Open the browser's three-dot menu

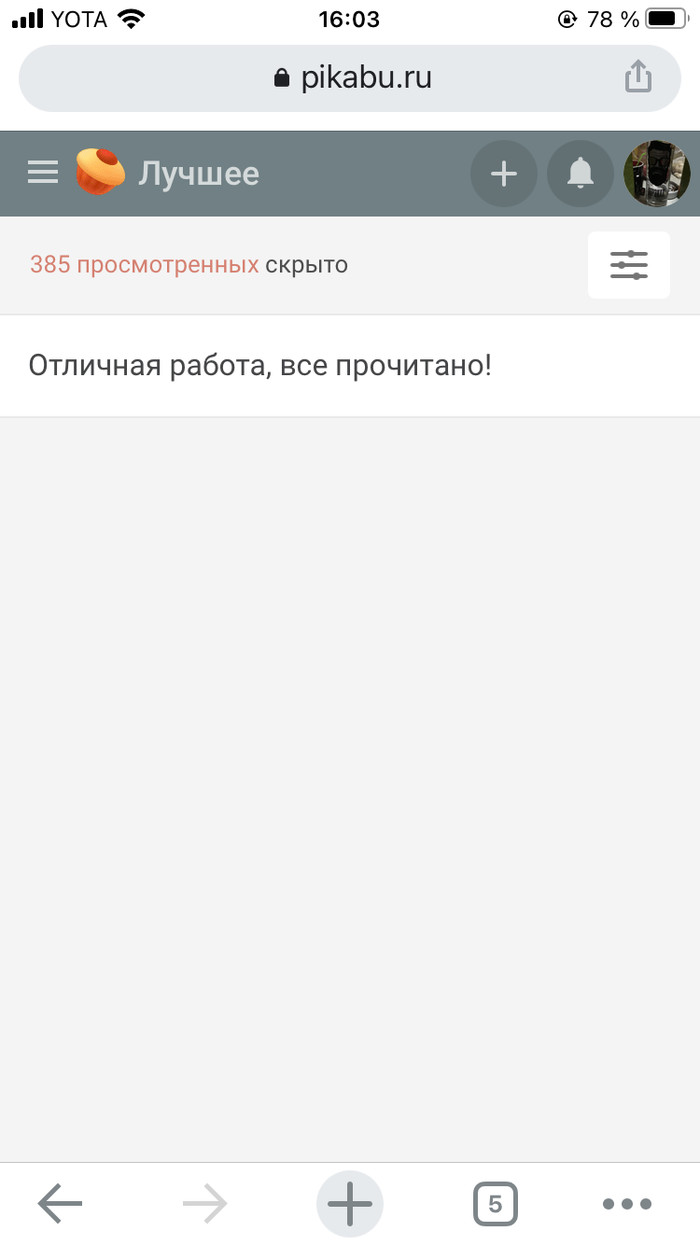627,1204
